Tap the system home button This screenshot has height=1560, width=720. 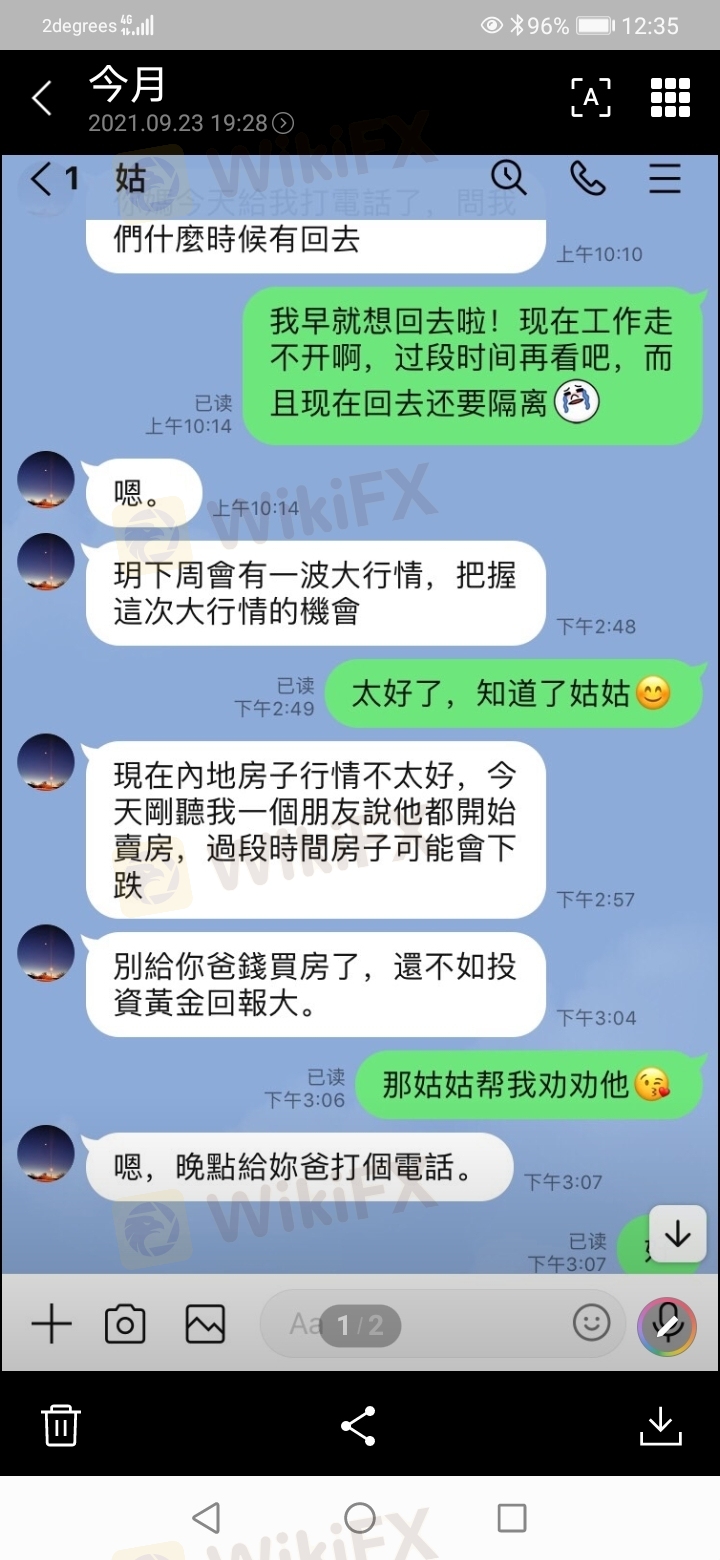(360, 1518)
